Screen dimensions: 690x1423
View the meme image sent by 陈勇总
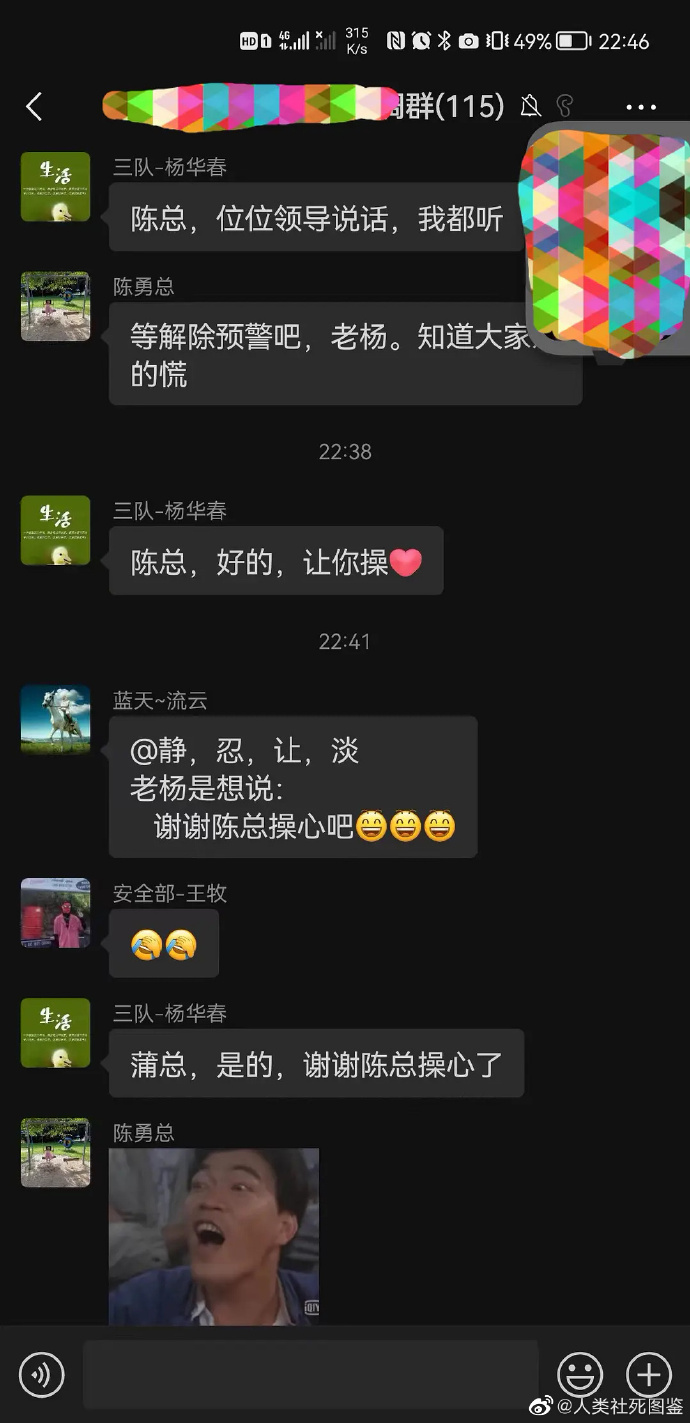[x=214, y=1236]
